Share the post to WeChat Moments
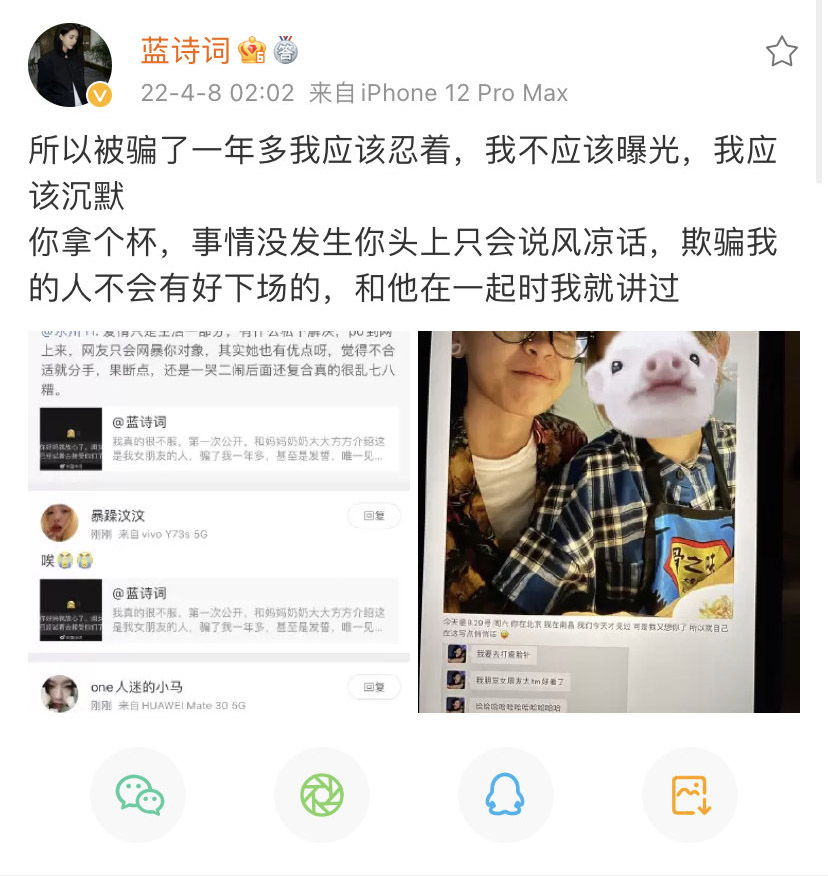The image size is (828, 876). [322, 795]
